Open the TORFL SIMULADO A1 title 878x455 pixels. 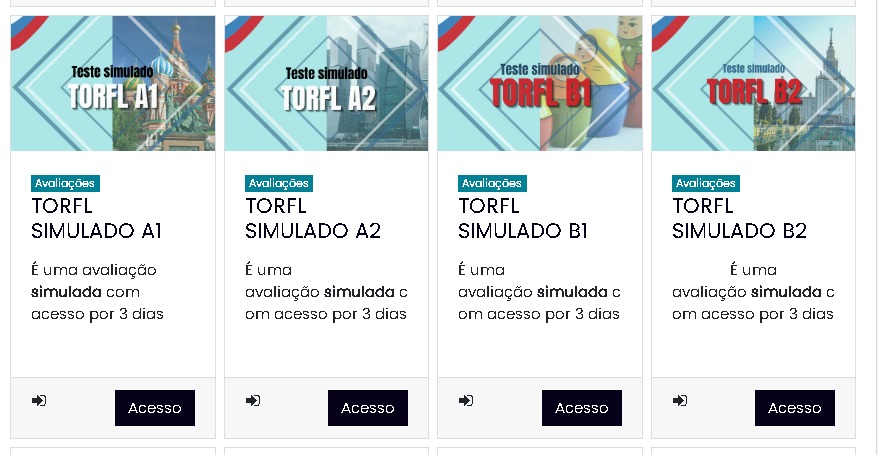point(96,219)
